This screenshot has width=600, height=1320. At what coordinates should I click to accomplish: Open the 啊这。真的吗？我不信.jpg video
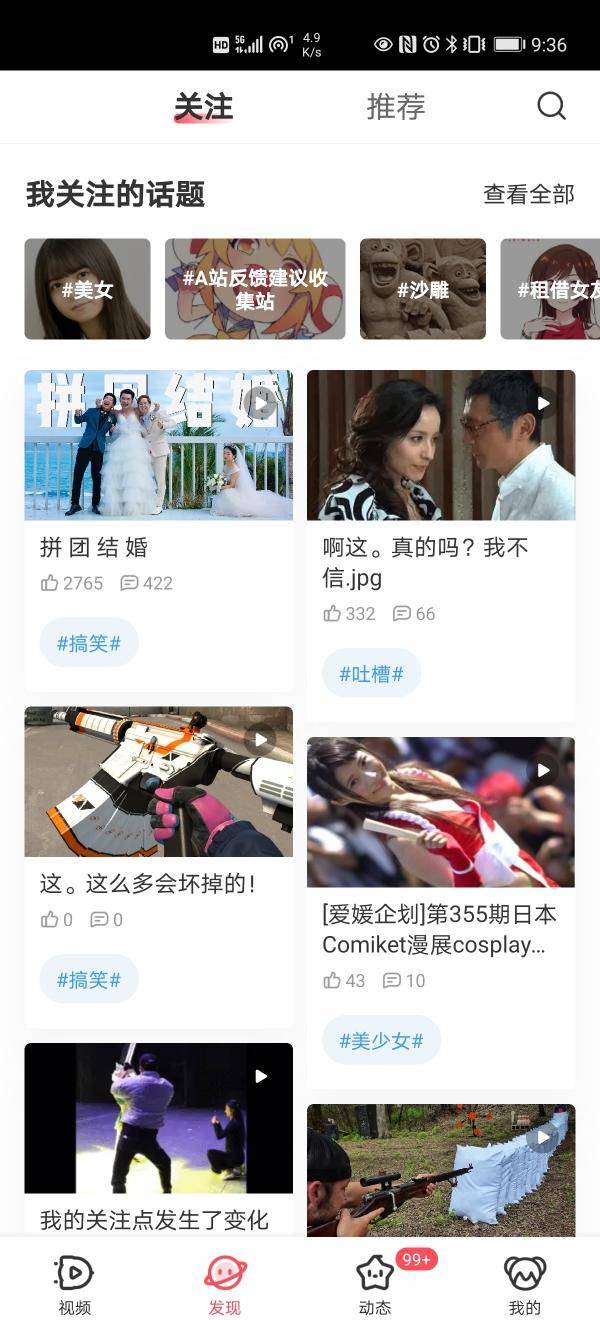(441, 445)
